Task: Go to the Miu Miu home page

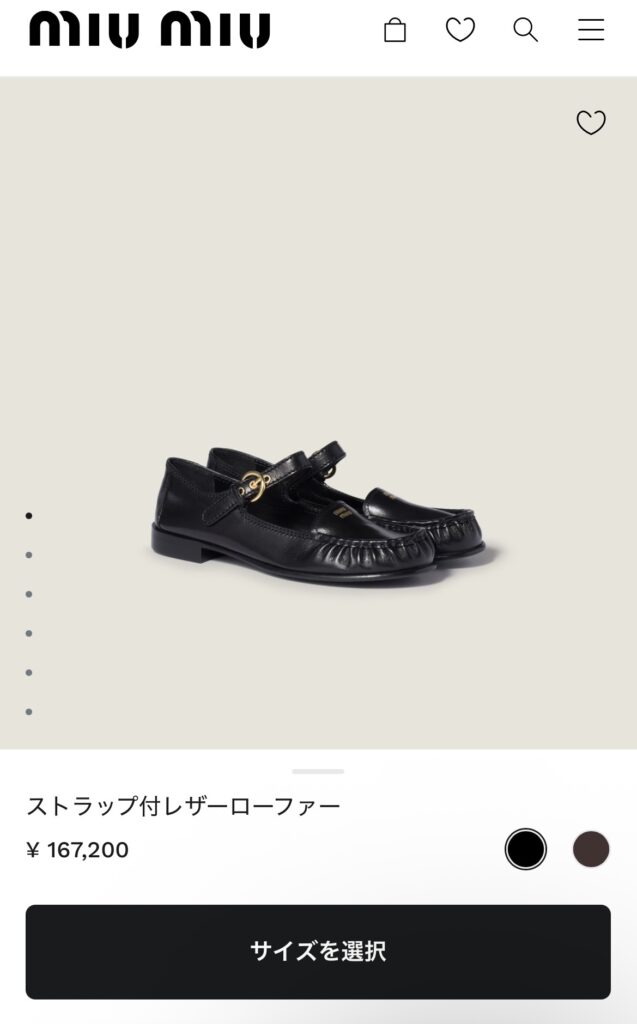Action: pyautogui.click(x=150, y=30)
